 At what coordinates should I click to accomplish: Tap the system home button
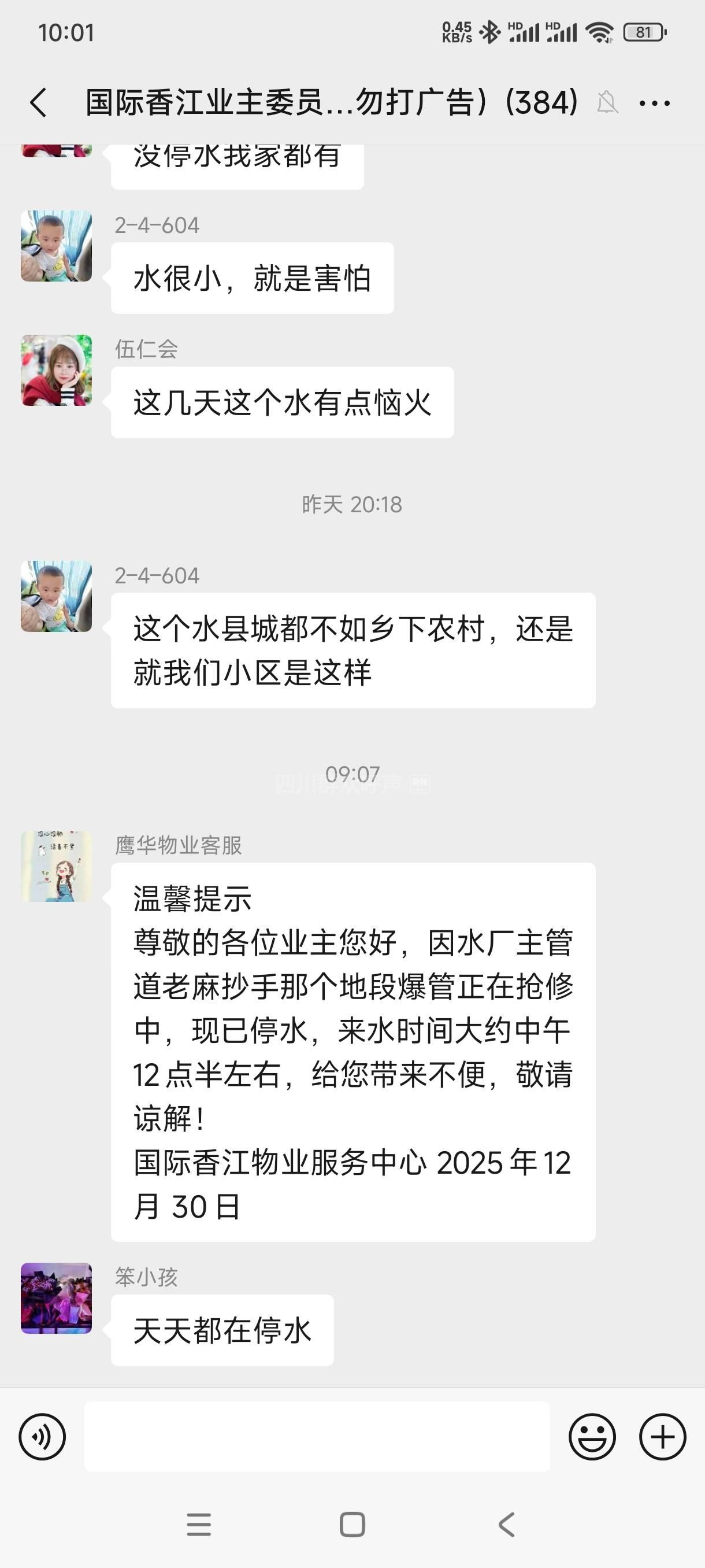coord(352,1525)
